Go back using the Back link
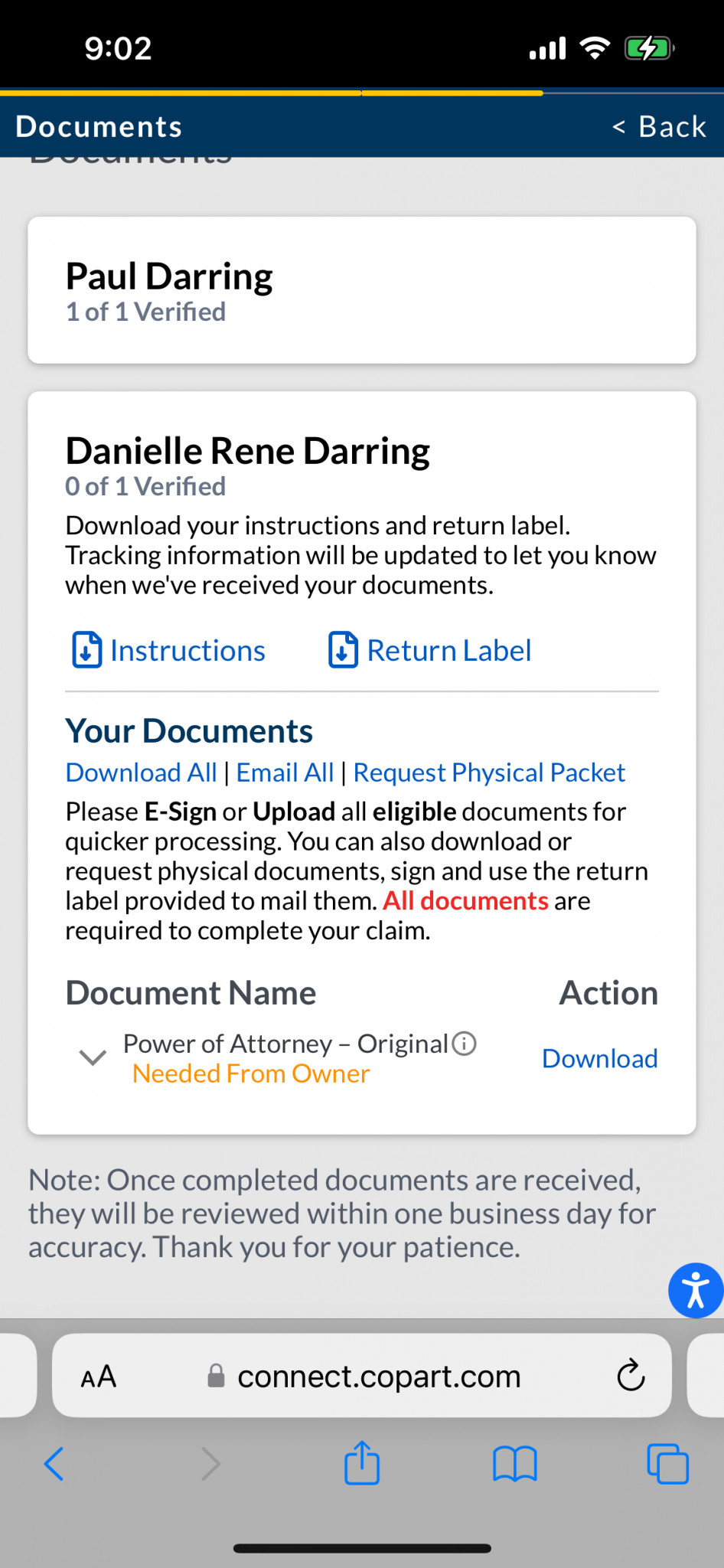This screenshot has height=1568, width=724. pyautogui.click(x=660, y=127)
